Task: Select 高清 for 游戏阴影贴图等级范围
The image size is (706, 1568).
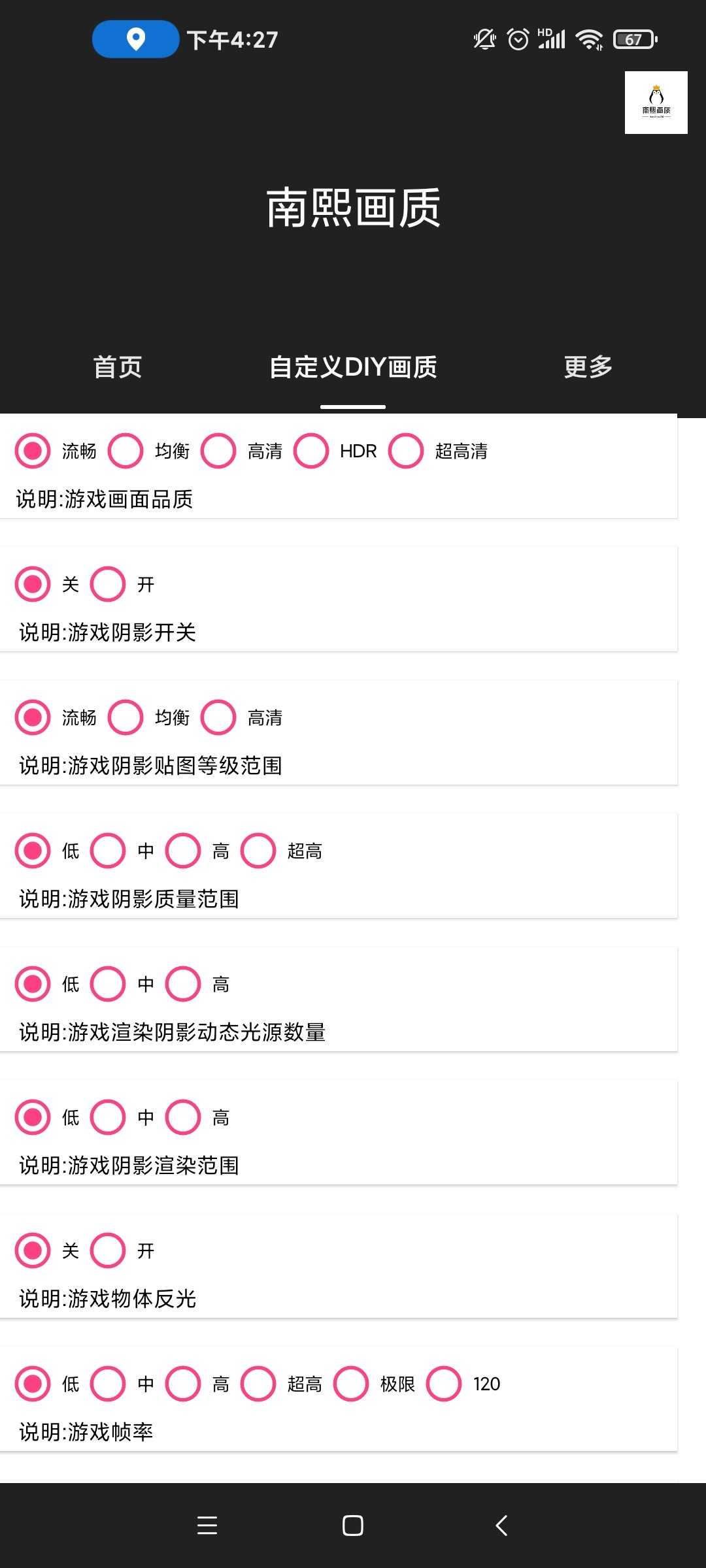Action: click(218, 717)
